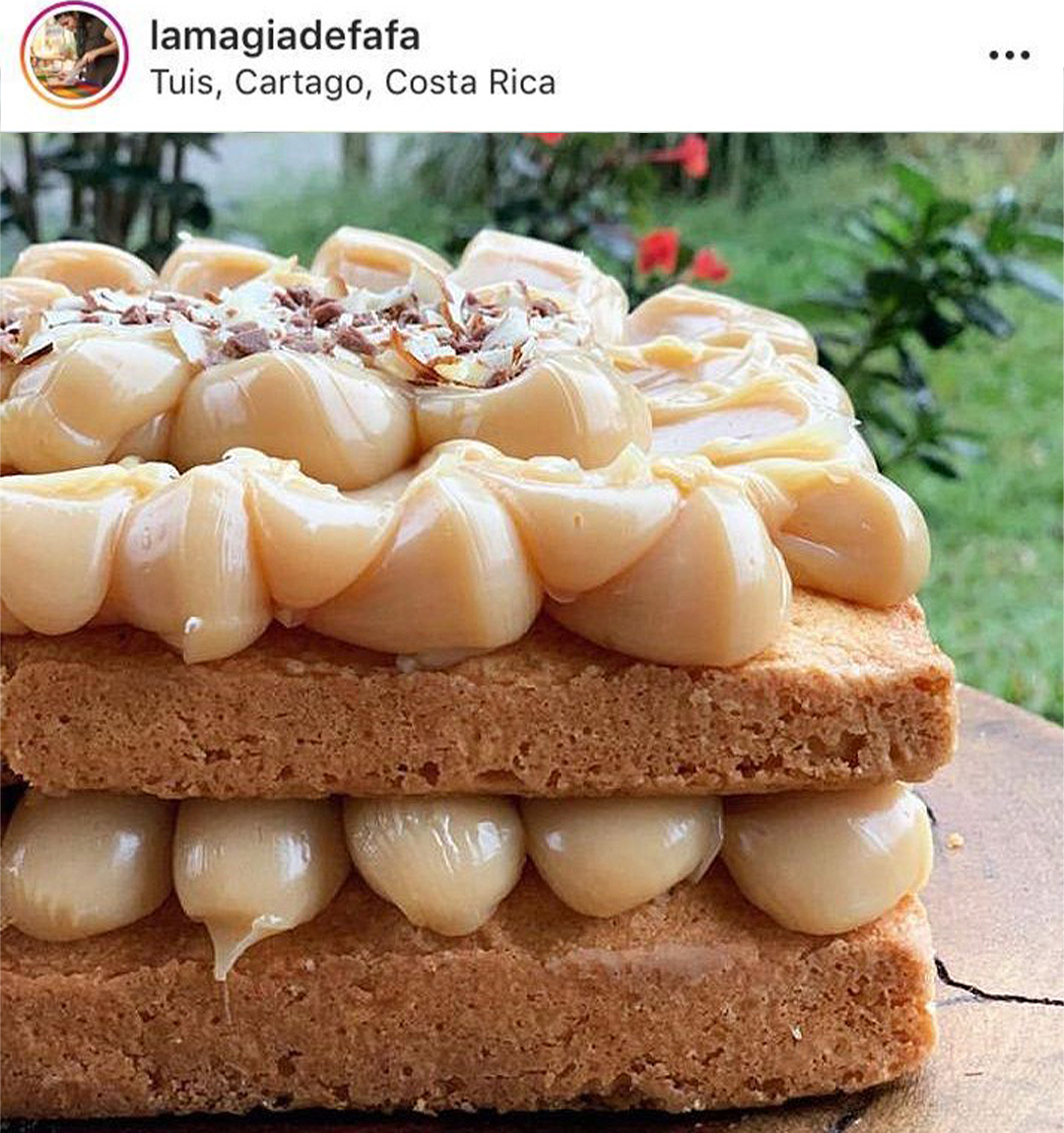View location Tuis, Cartago, Costa Rica
The height and width of the screenshot is (1133, 1064).
(352, 82)
